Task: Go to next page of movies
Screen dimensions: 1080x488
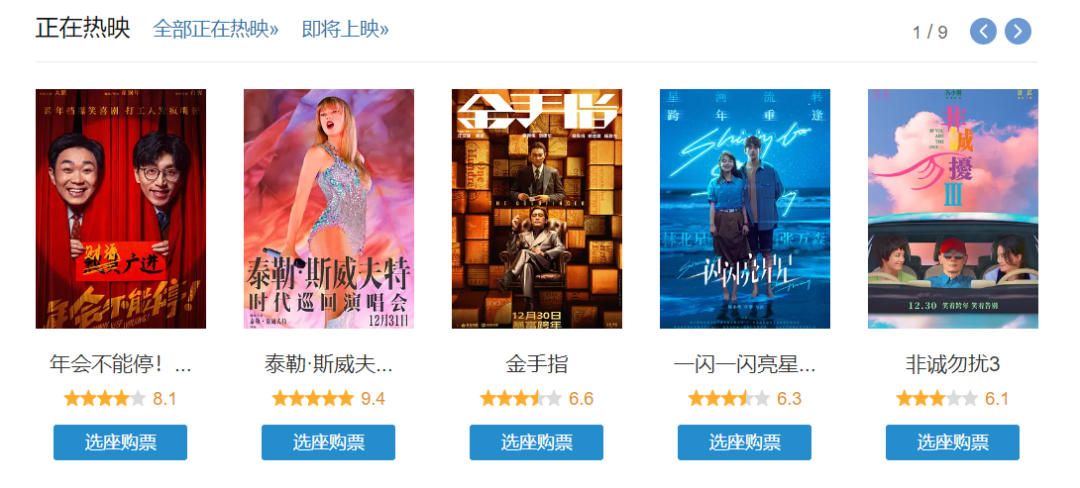Action: [x=1017, y=32]
